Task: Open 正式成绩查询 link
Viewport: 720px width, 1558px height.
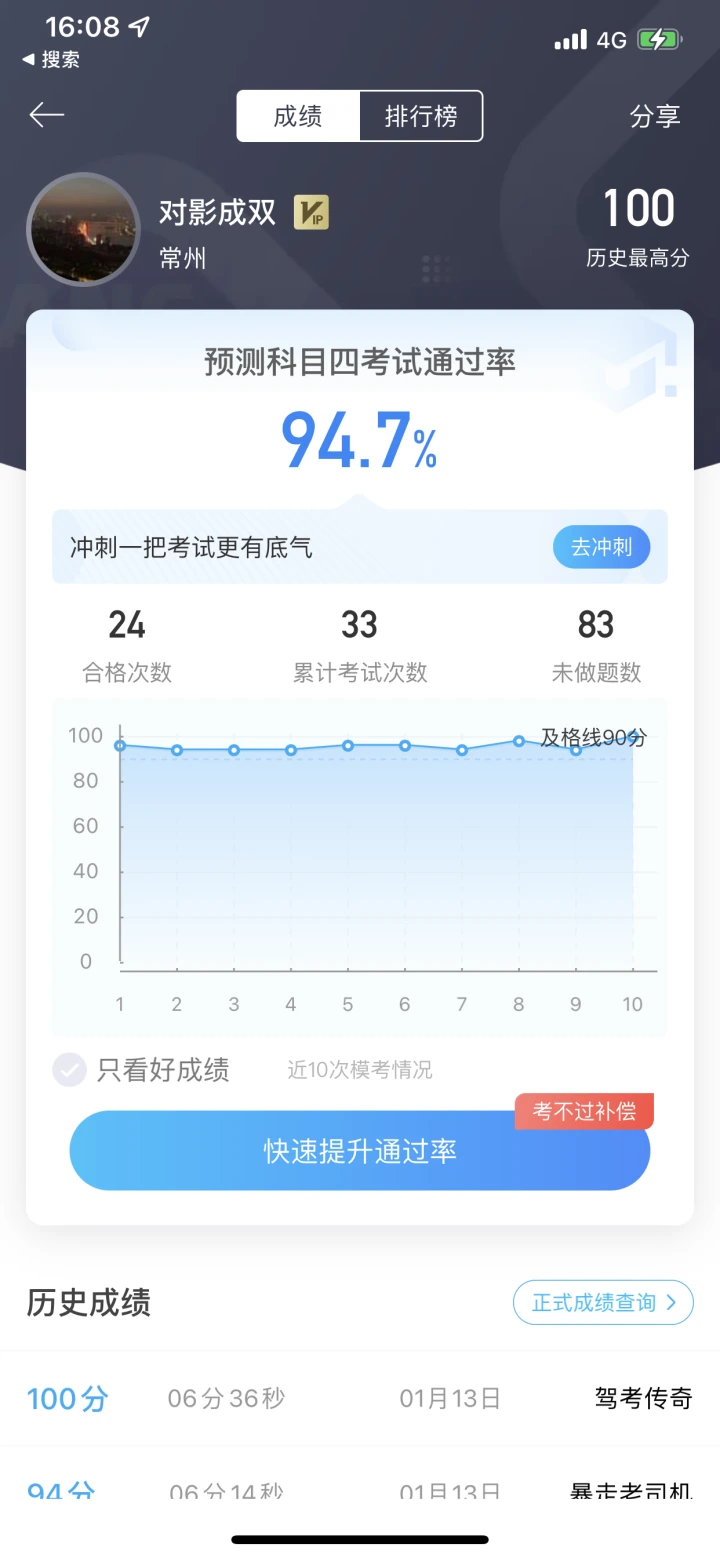Action: coord(603,1302)
